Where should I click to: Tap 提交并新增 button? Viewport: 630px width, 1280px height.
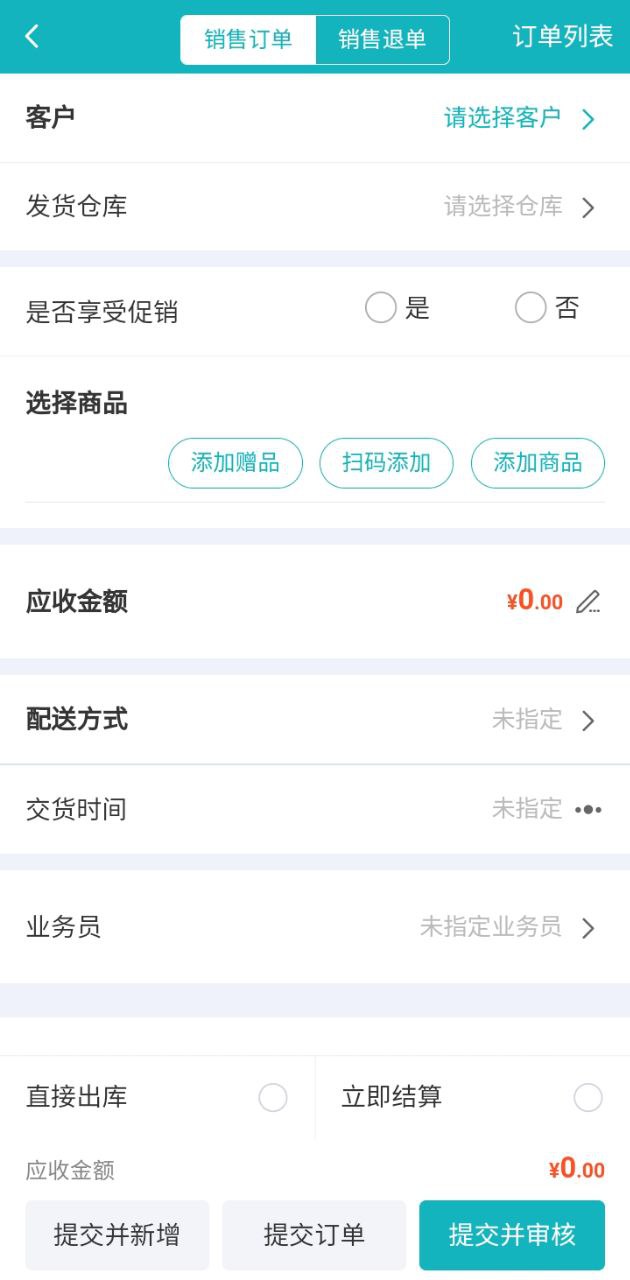tap(117, 1235)
